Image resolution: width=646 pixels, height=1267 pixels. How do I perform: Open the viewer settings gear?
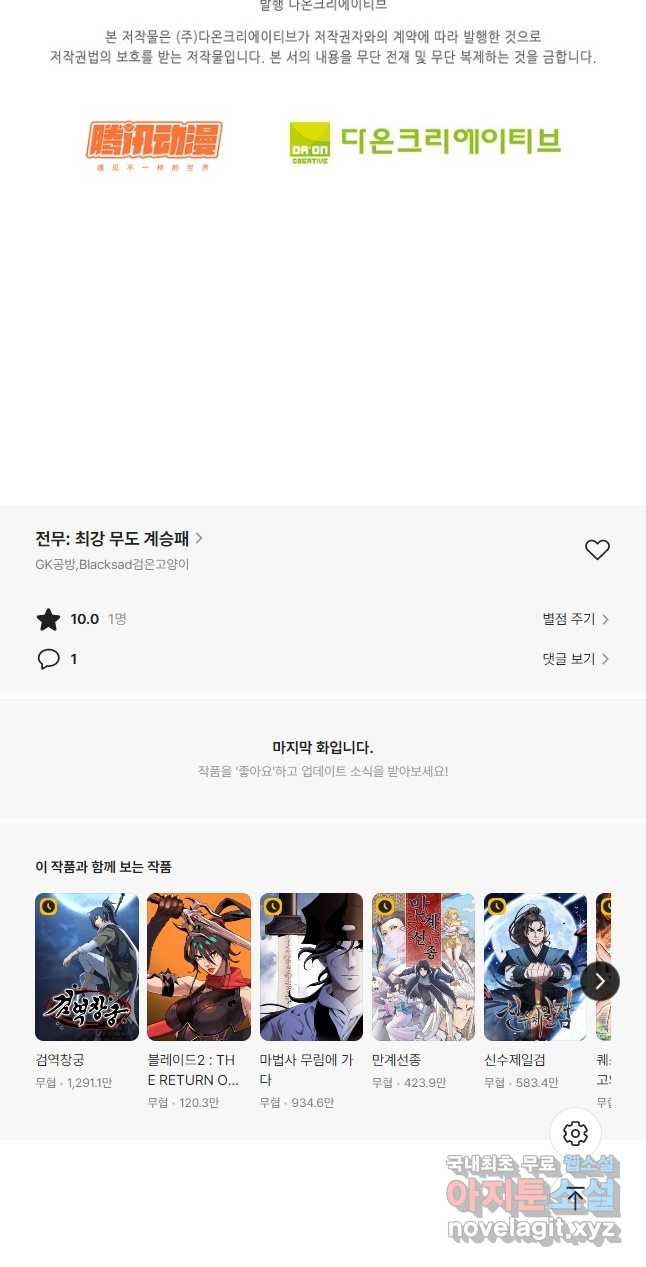click(x=575, y=1133)
